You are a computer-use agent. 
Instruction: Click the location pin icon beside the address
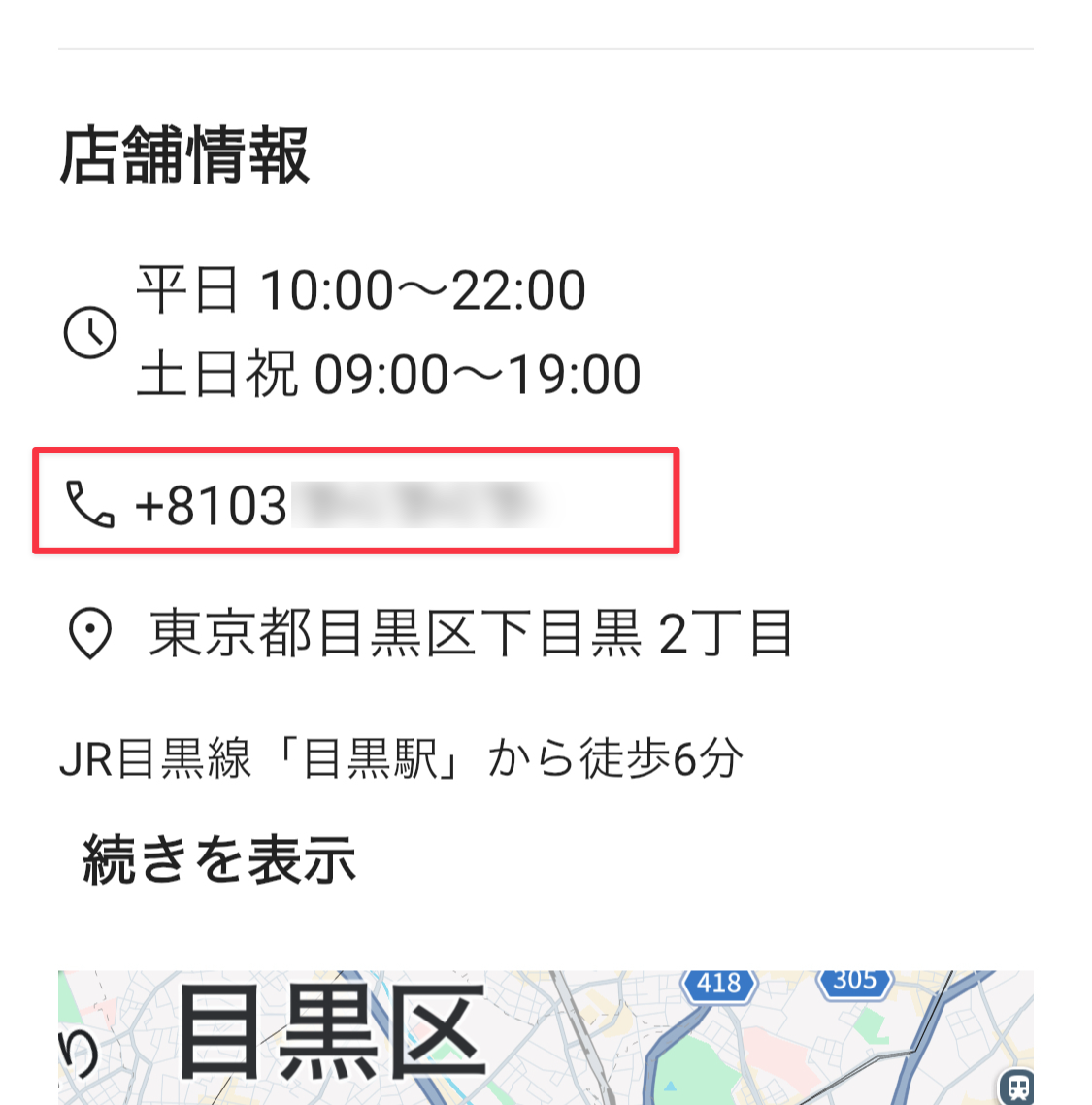(x=88, y=635)
